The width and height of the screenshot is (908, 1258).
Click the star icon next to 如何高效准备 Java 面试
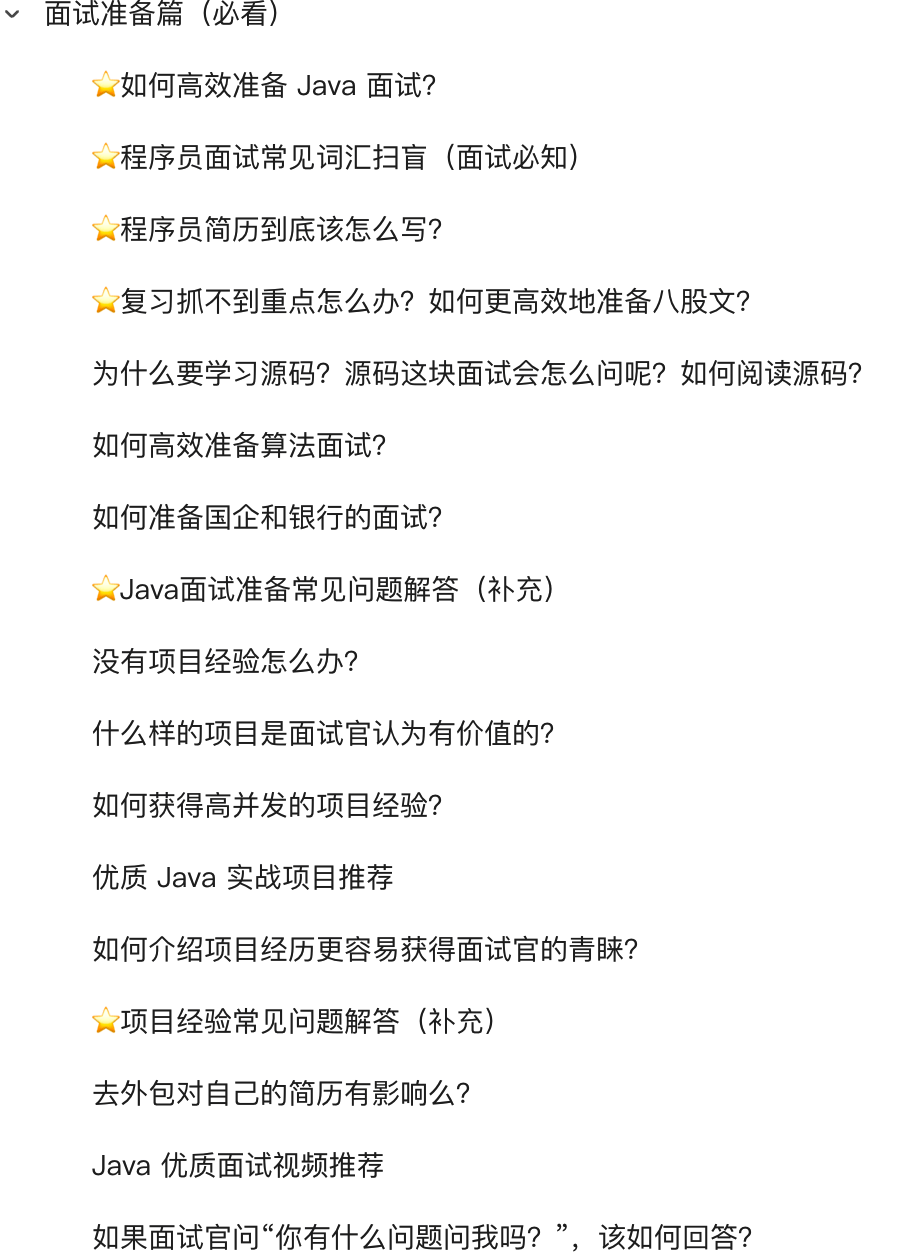[104, 87]
